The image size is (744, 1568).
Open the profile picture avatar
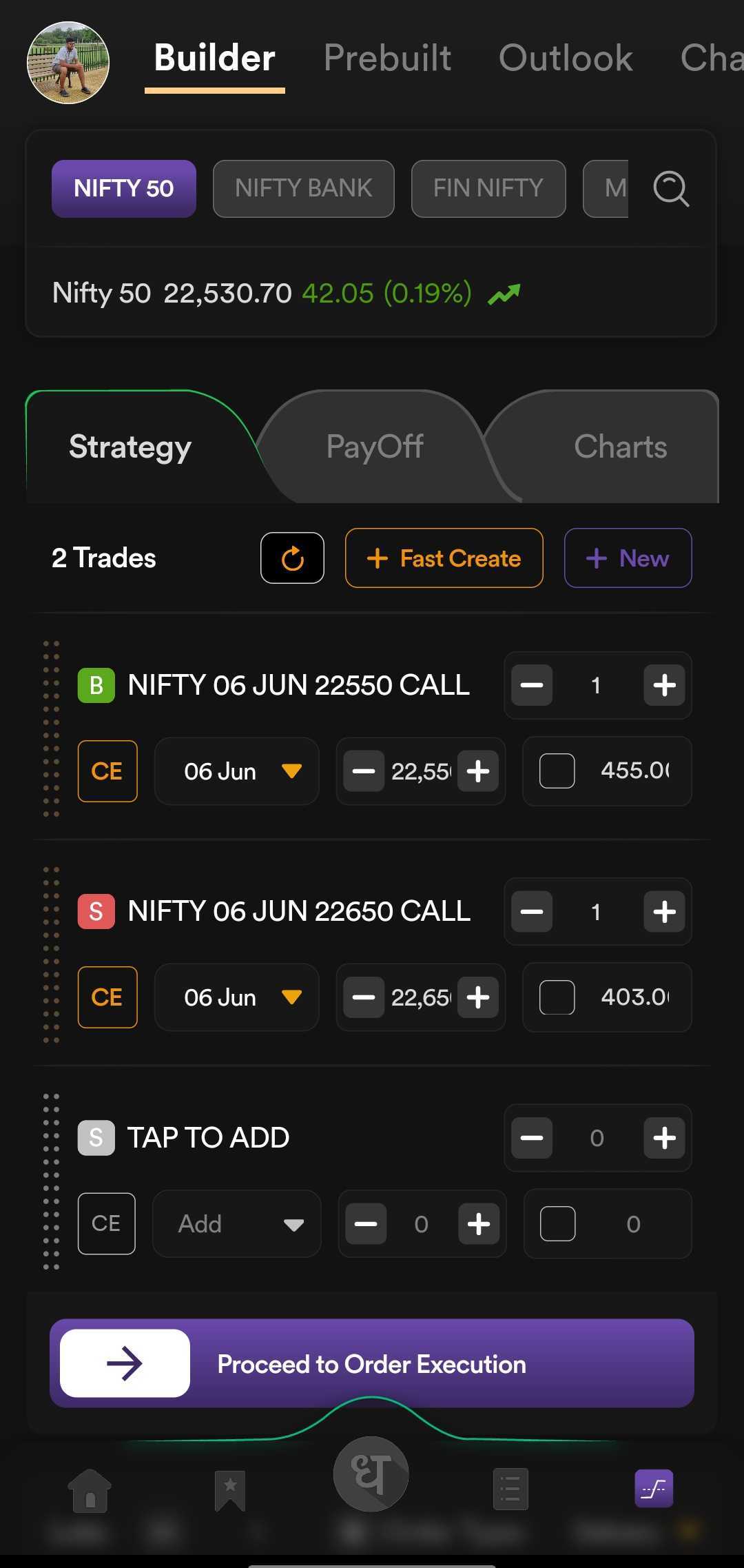68,63
